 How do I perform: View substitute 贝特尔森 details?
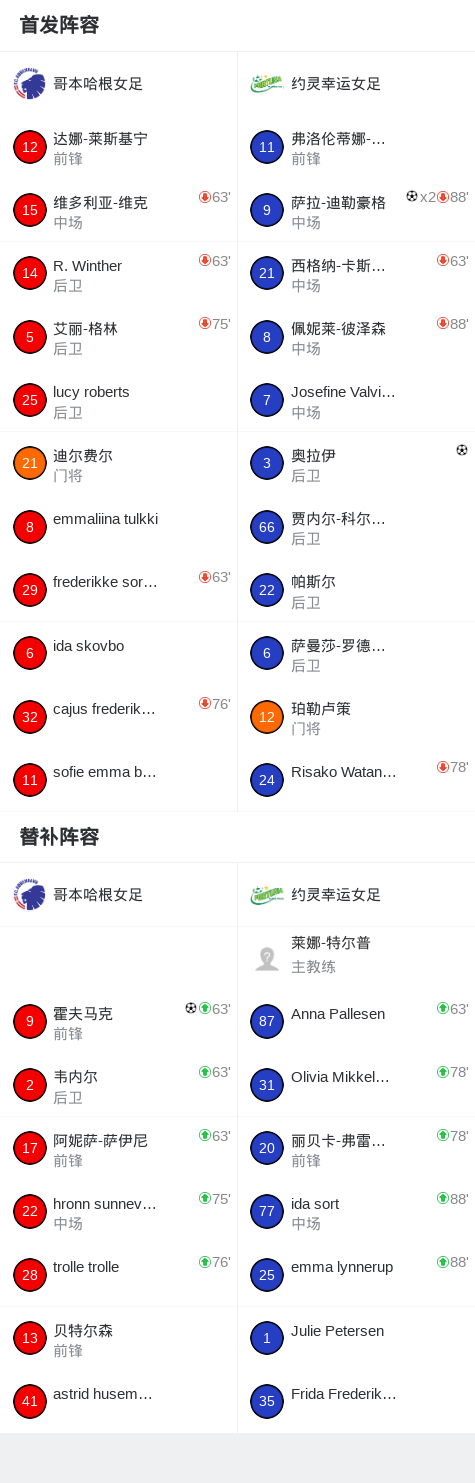pyautogui.click(x=118, y=1338)
